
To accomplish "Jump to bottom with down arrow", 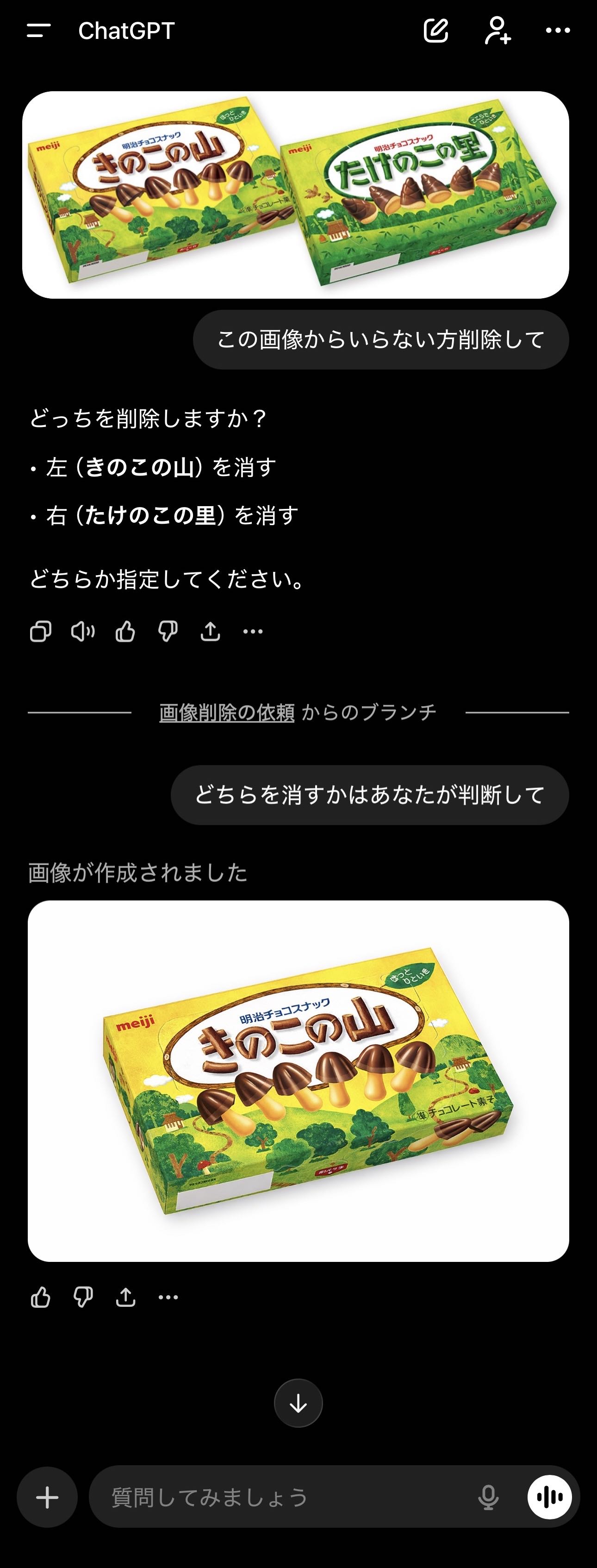I will 298,1403.
